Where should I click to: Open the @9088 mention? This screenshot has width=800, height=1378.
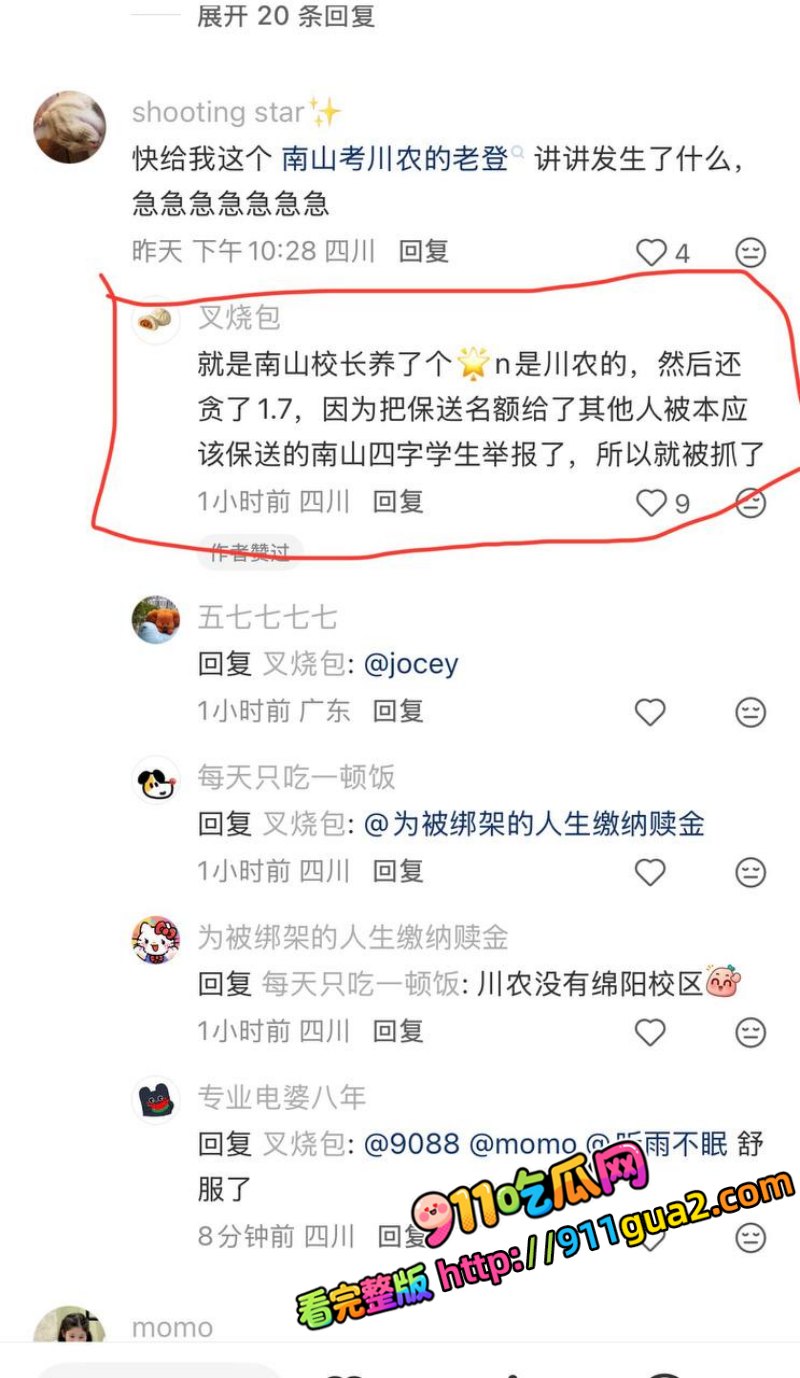pos(411,1144)
